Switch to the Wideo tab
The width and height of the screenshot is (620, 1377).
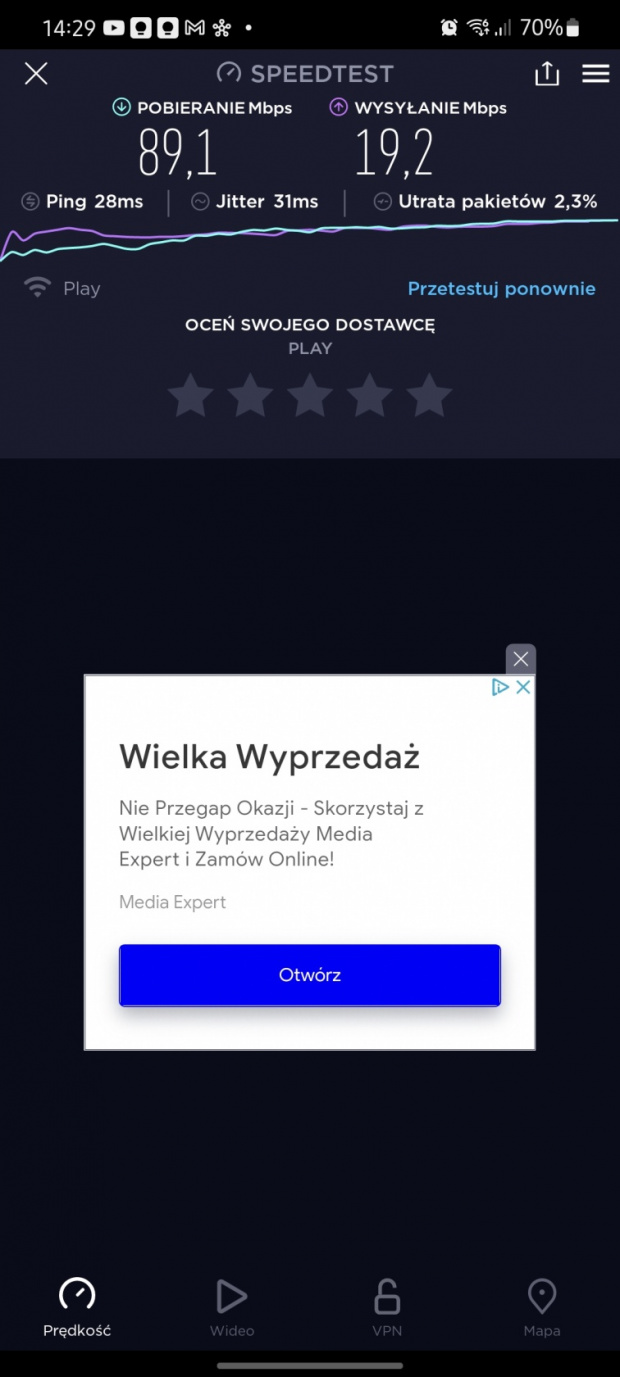click(232, 1307)
